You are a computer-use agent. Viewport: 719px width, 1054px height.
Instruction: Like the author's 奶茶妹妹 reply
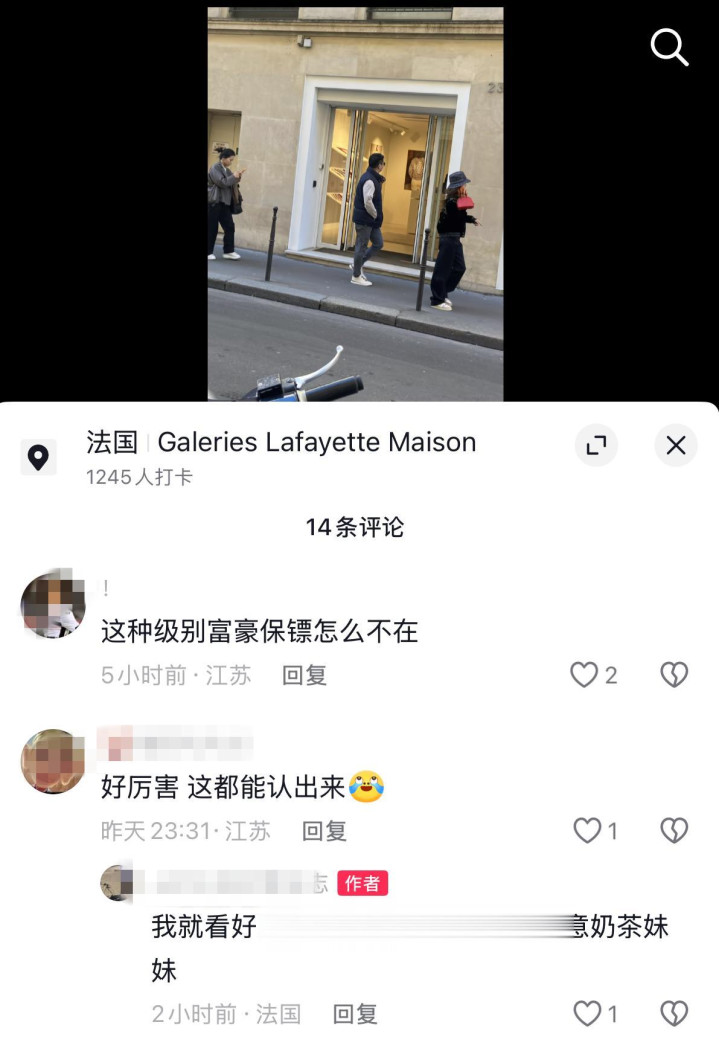click(587, 1014)
